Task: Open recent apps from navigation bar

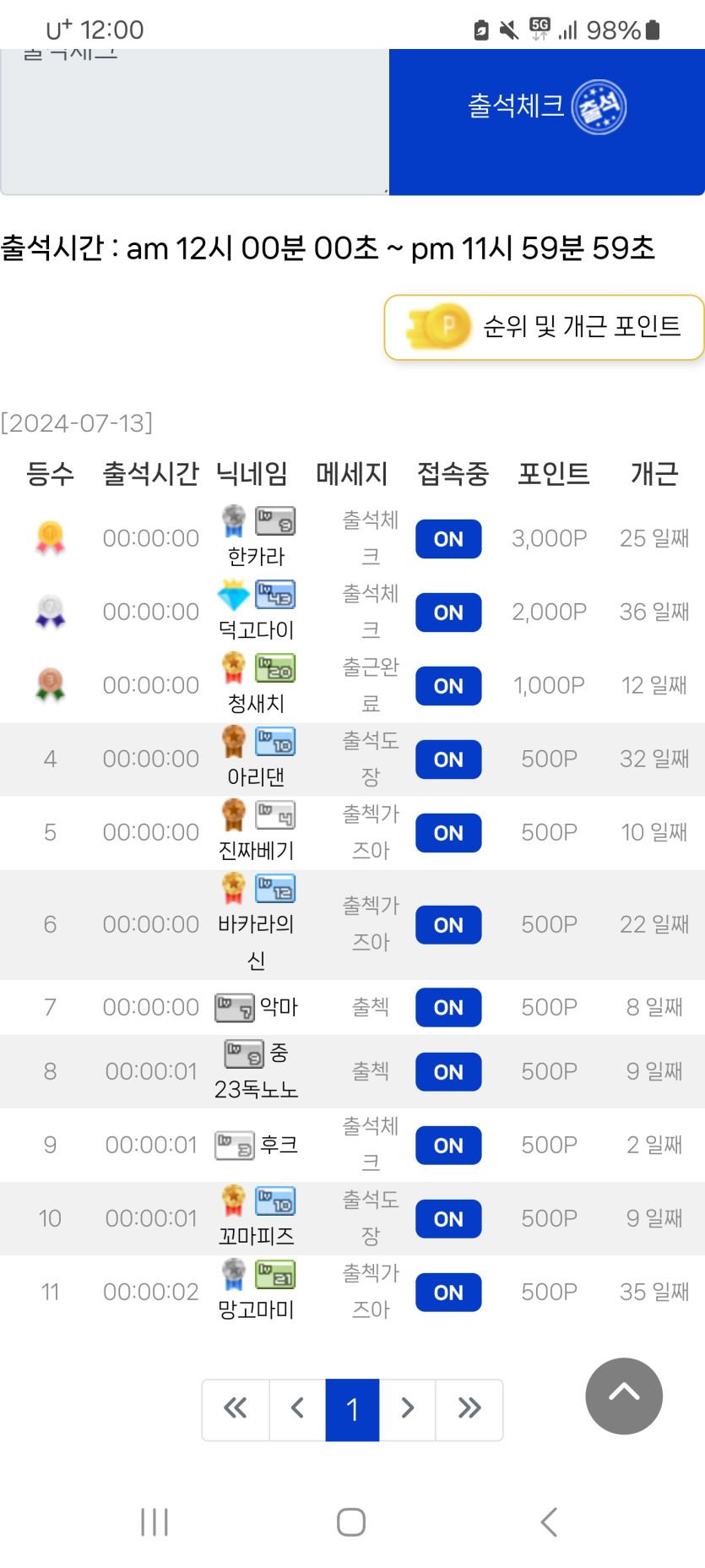Action: 155,1522
